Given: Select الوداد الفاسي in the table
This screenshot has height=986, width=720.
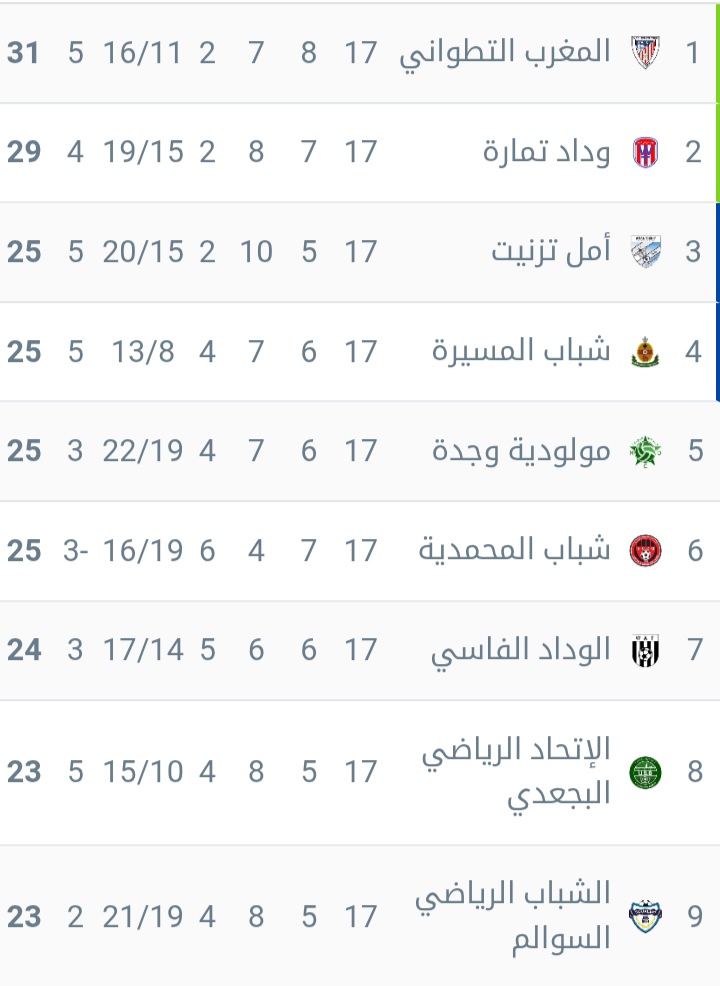Looking at the screenshot, I should [x=520, y=650].
